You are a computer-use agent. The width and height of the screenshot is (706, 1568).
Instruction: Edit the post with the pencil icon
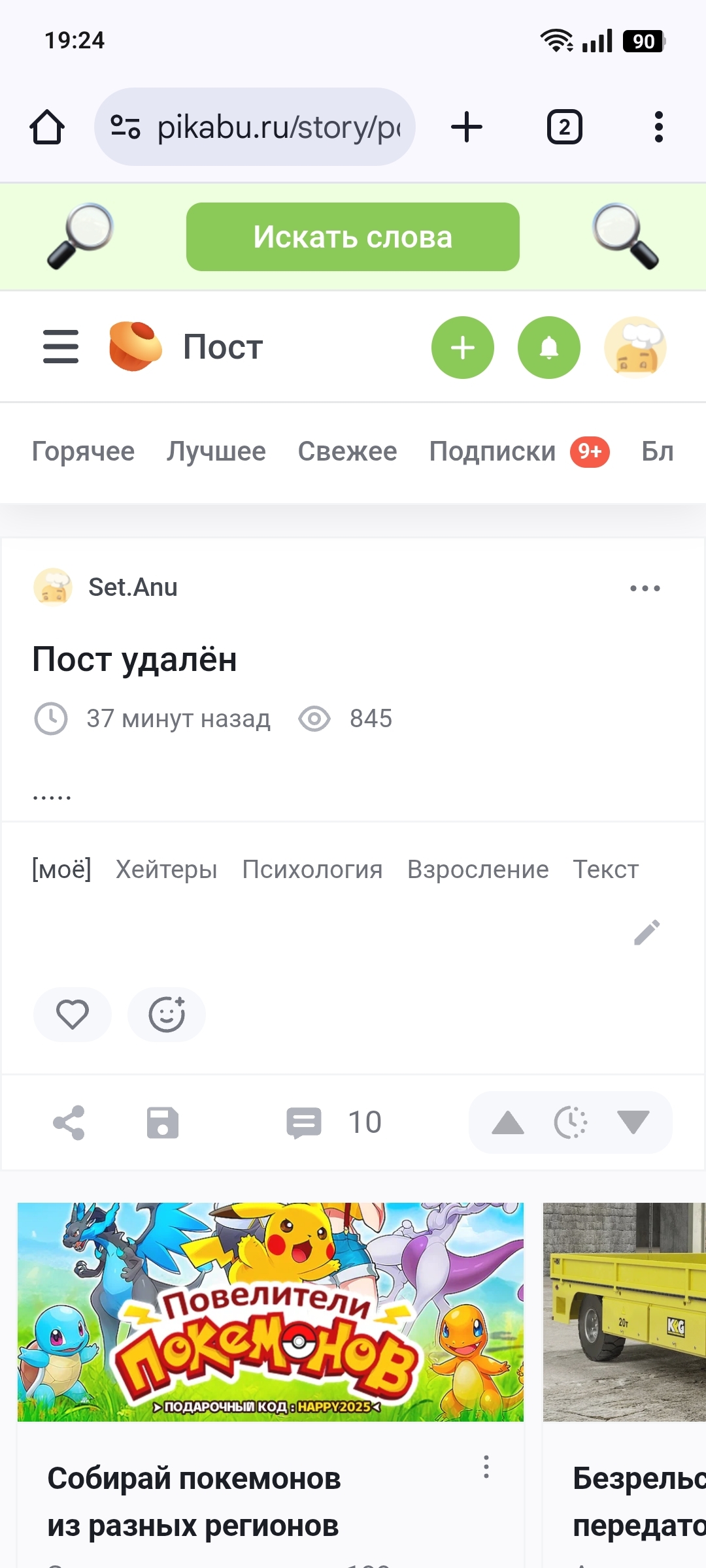[x=647, y=933]
